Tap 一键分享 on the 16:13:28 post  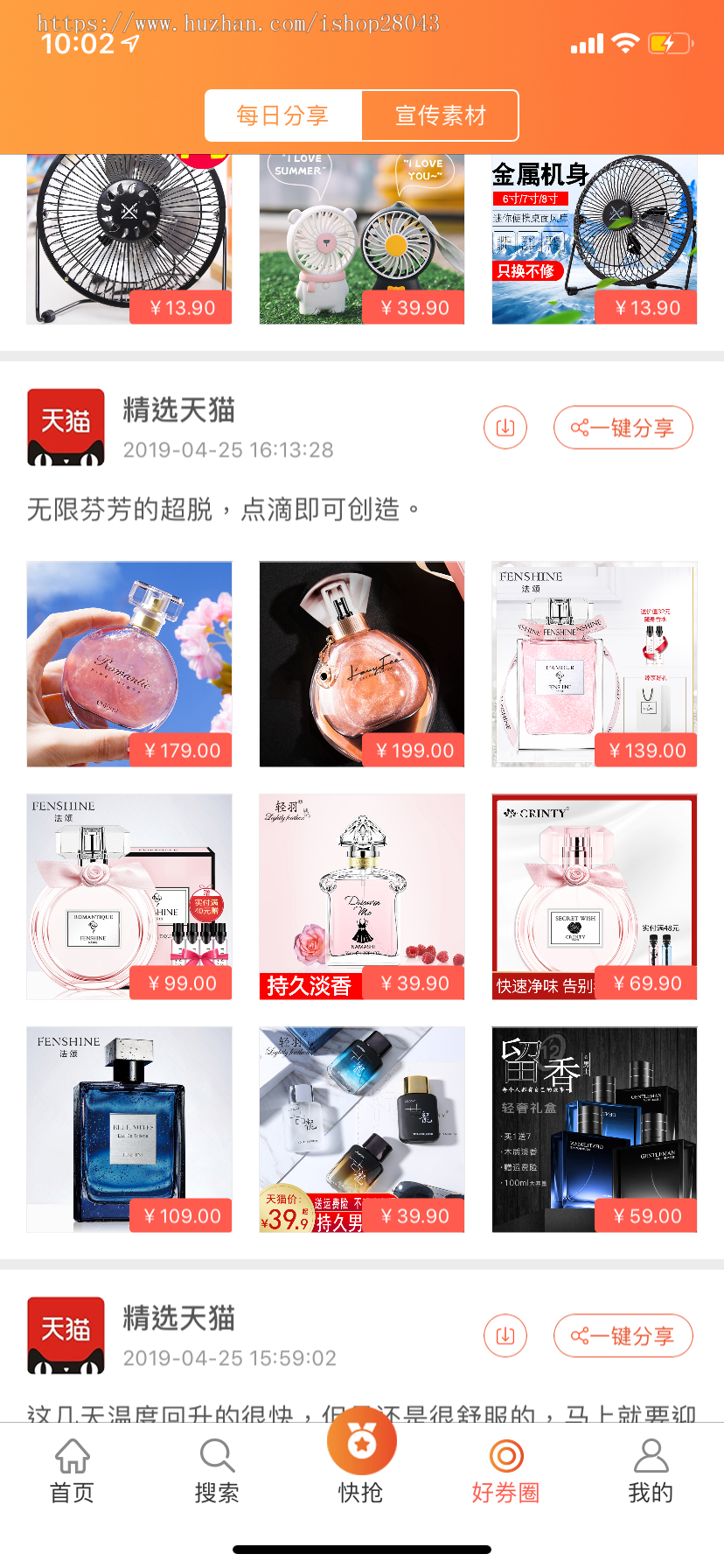623,428
